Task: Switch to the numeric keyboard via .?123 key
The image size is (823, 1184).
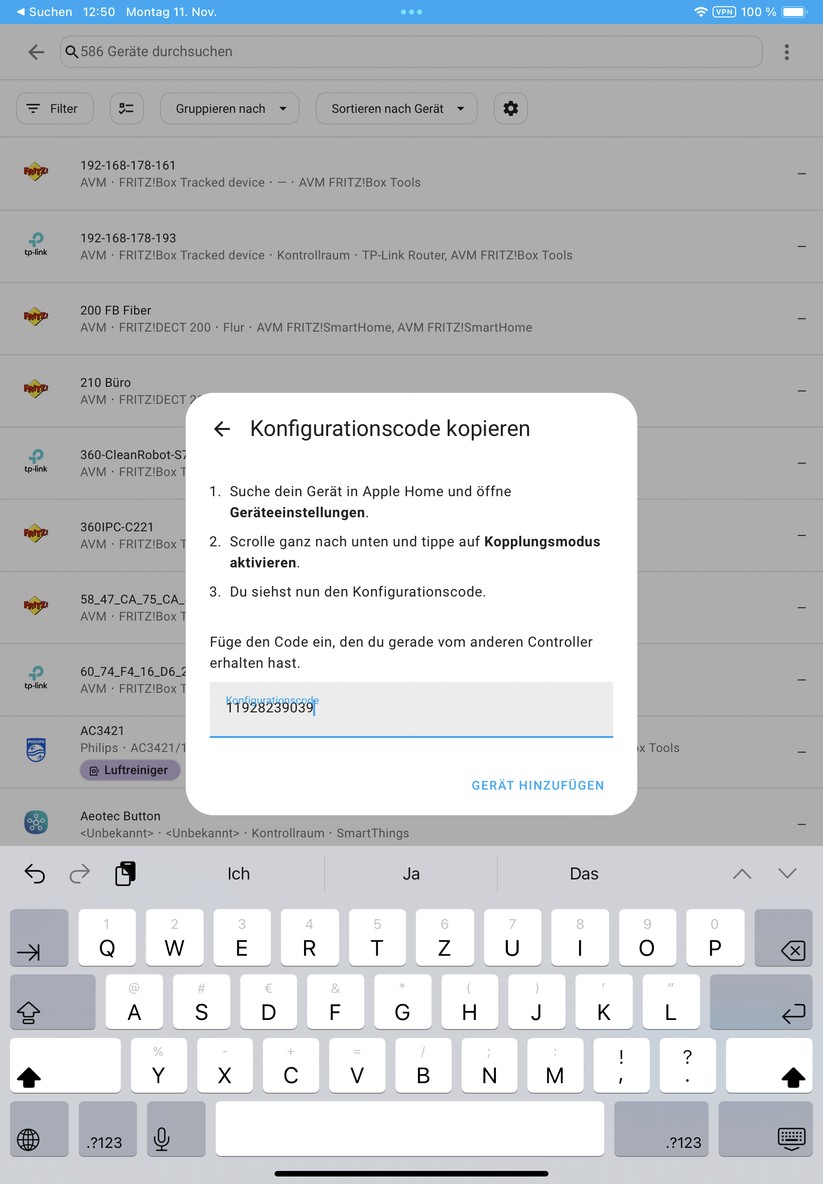Action: point(107,1139)
